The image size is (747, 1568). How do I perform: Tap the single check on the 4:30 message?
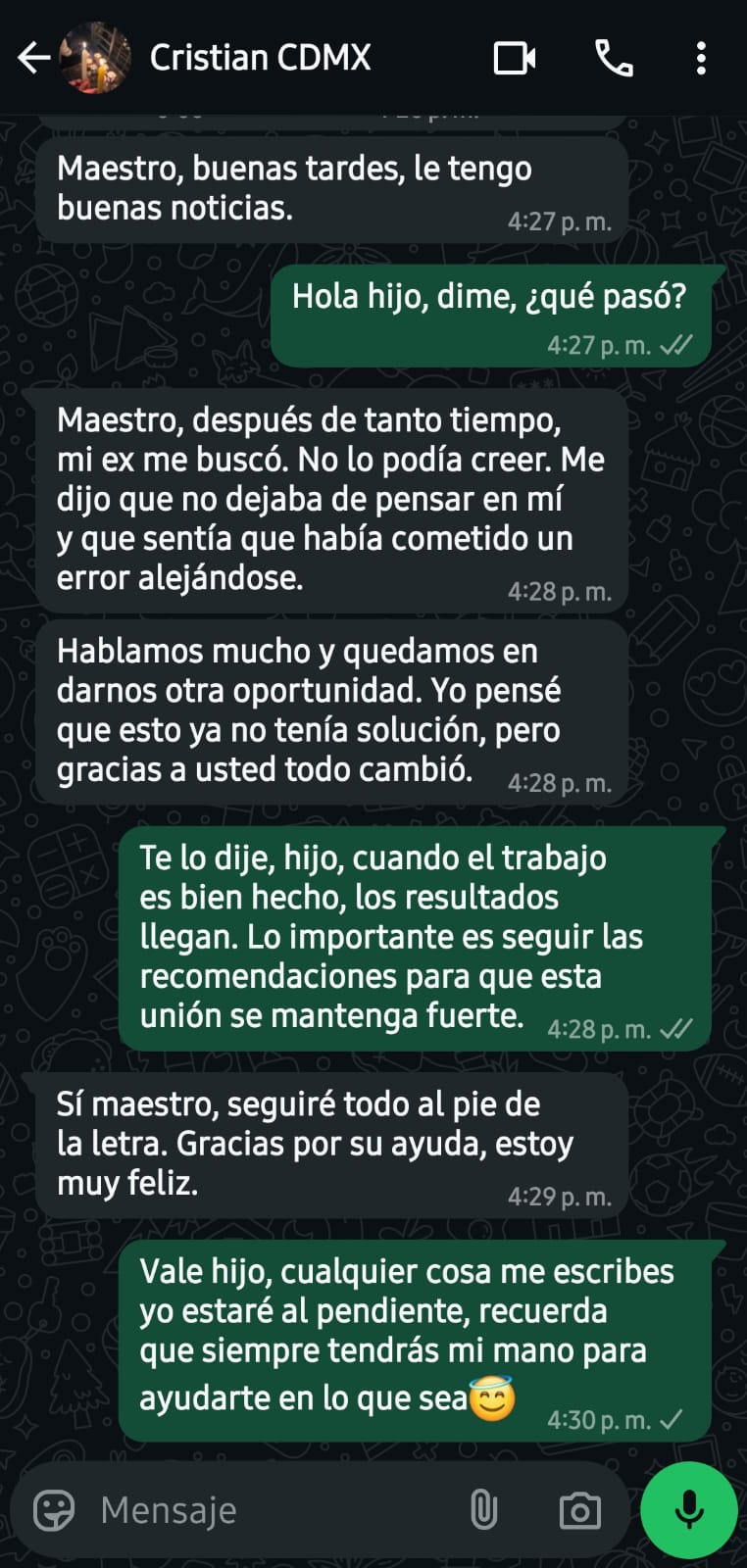(x=672, y=1417)
